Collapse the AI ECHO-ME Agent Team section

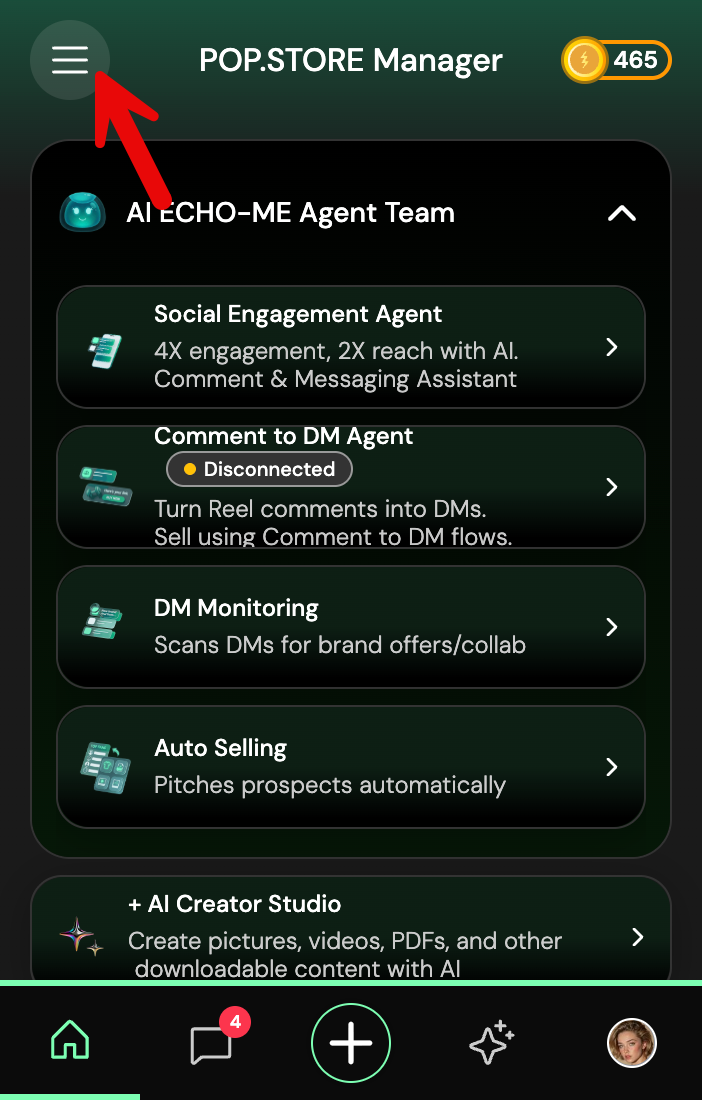coord(621,213)
